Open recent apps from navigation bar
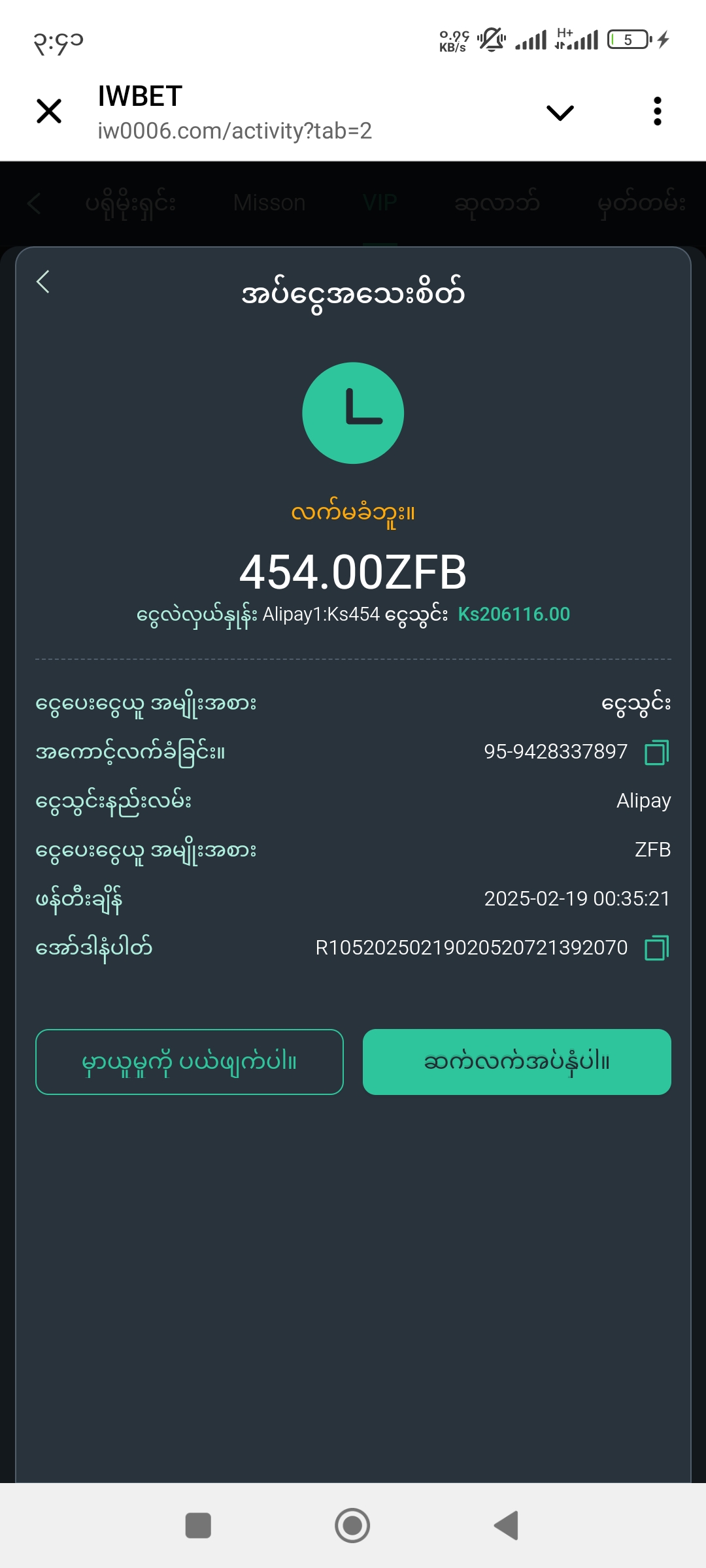 [x=198, y=1526]
